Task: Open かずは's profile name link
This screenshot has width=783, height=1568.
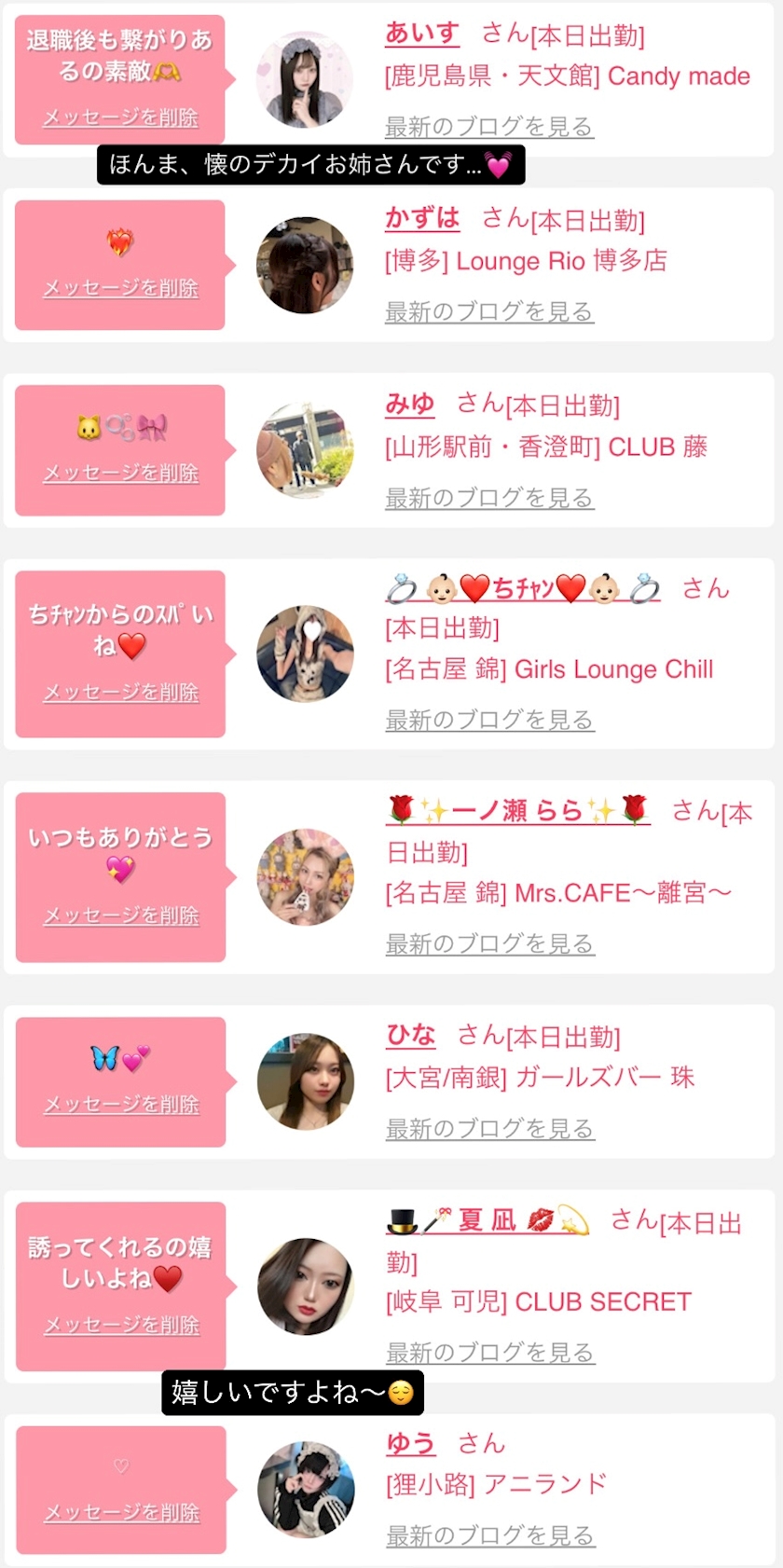Action: coord(422,219)
